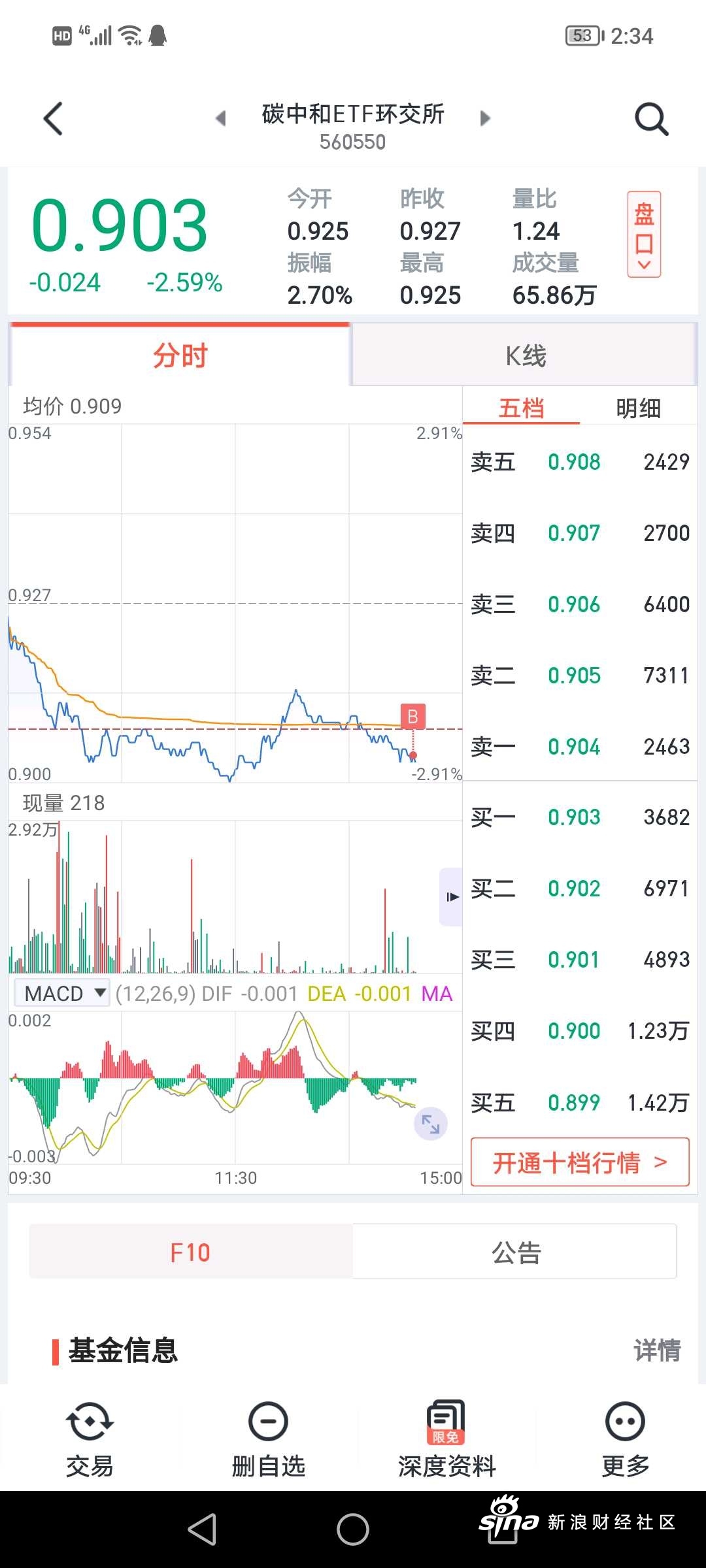Tap 开通十档行情 button
This screenshot has height=1568, width=706.
[x=580, y=1162]
